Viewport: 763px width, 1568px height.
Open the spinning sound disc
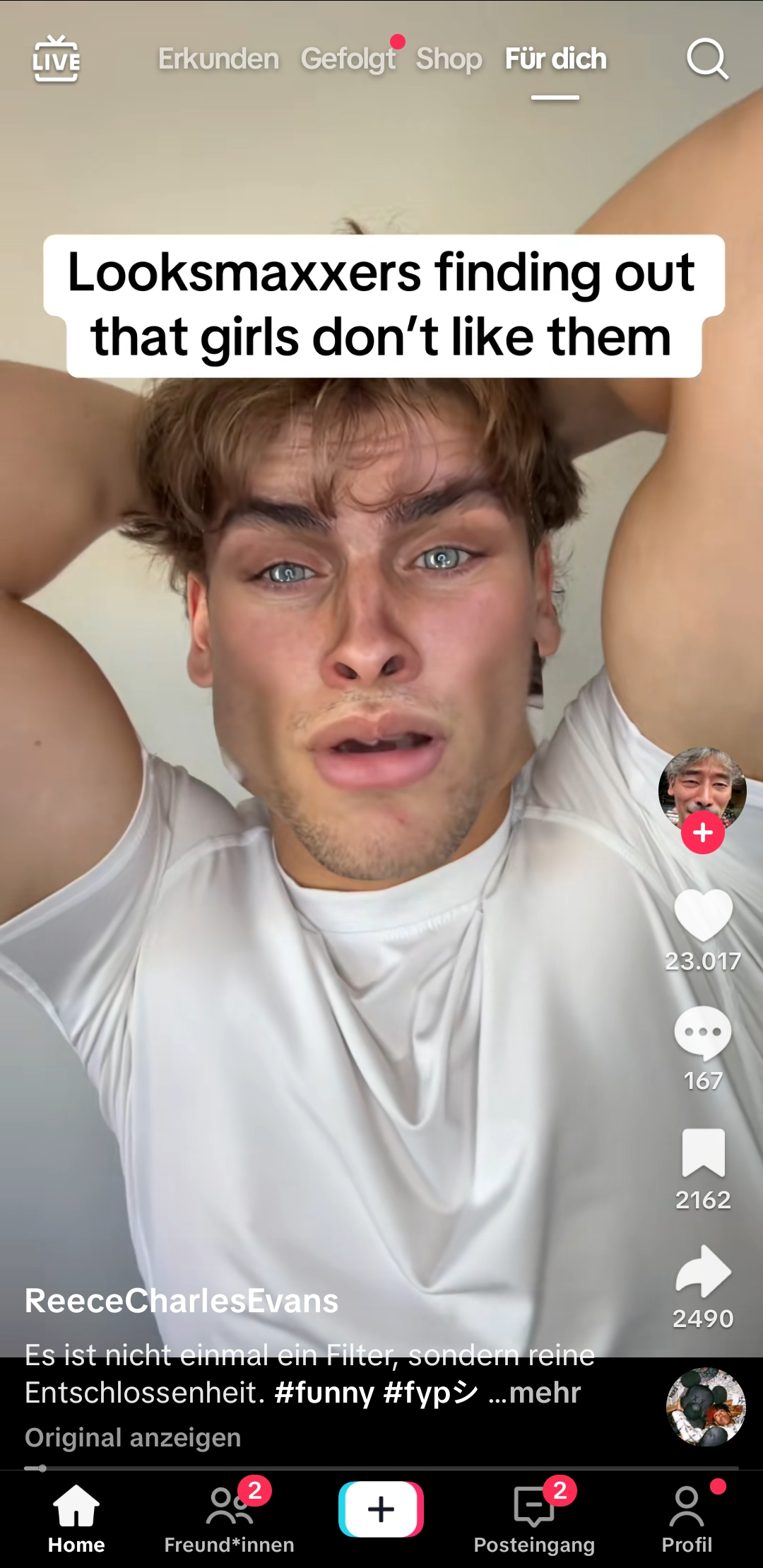[706, 1407]
